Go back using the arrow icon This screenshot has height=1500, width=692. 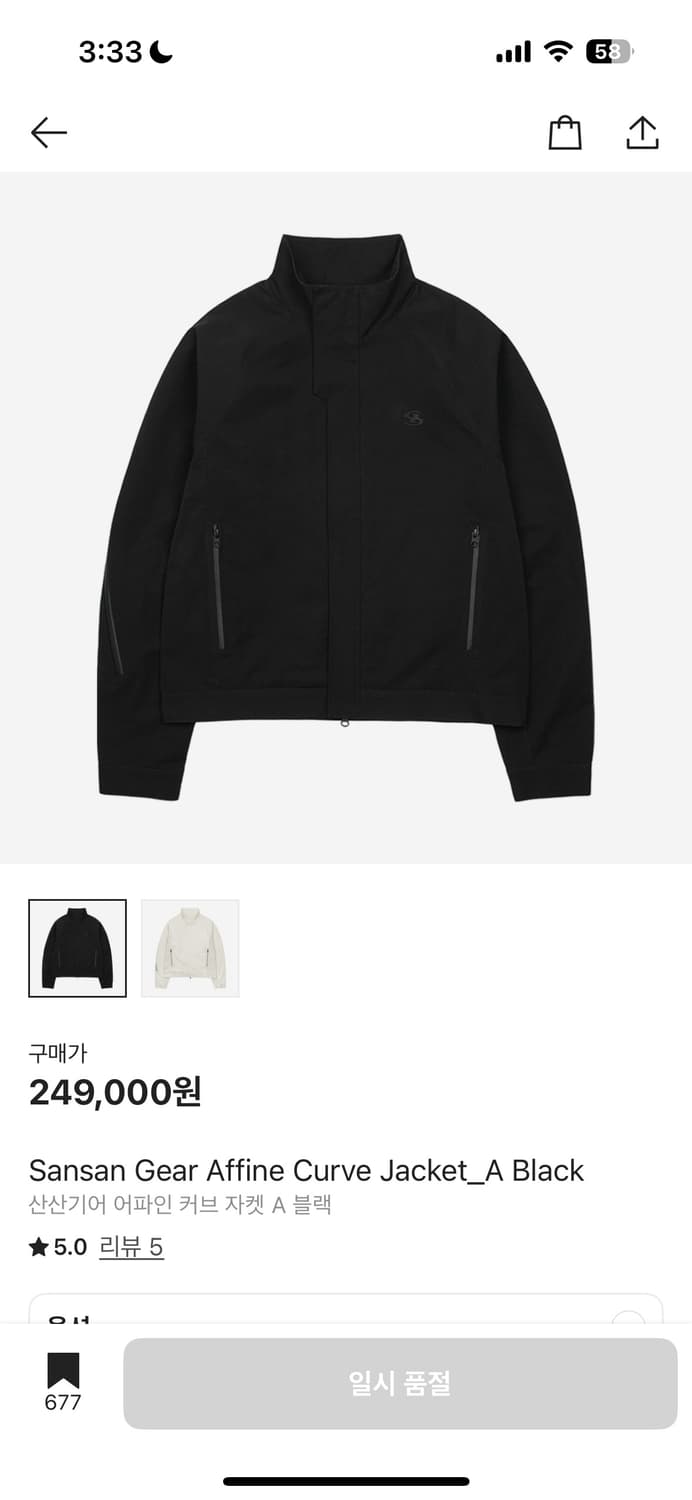[48, 132]
